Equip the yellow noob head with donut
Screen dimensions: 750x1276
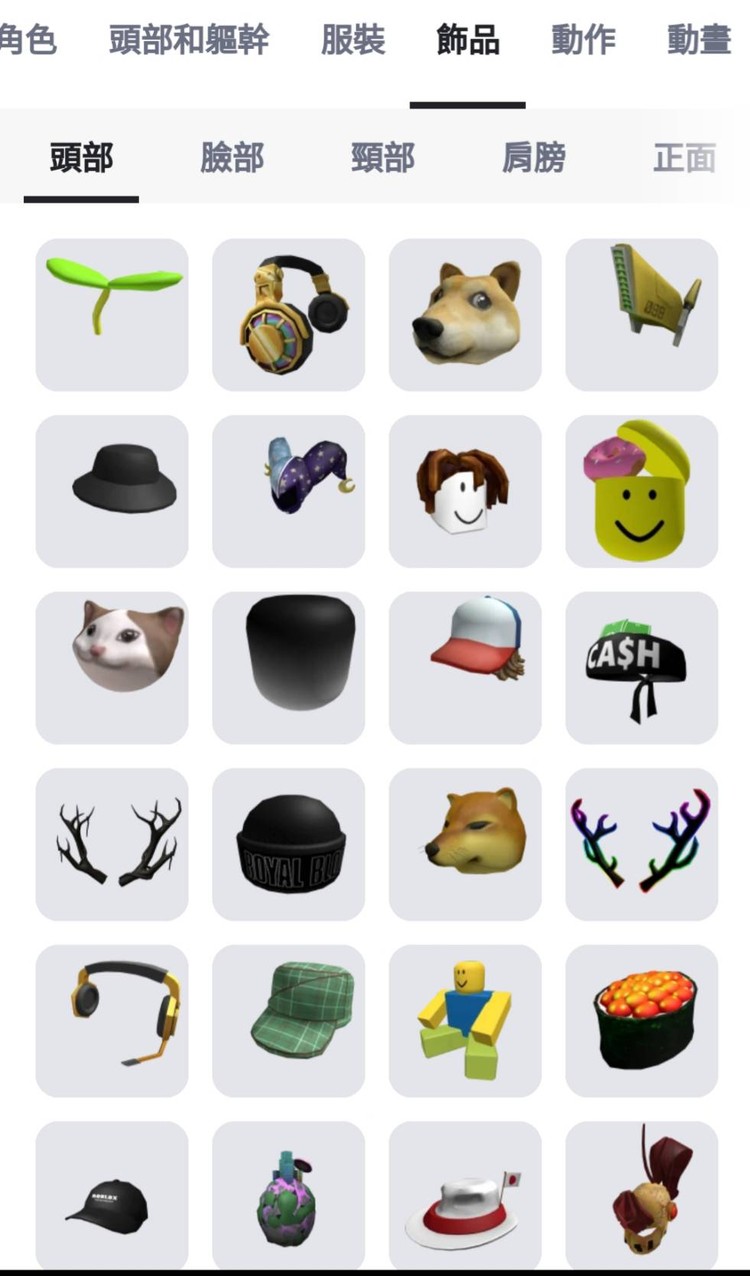click(642, 491)
